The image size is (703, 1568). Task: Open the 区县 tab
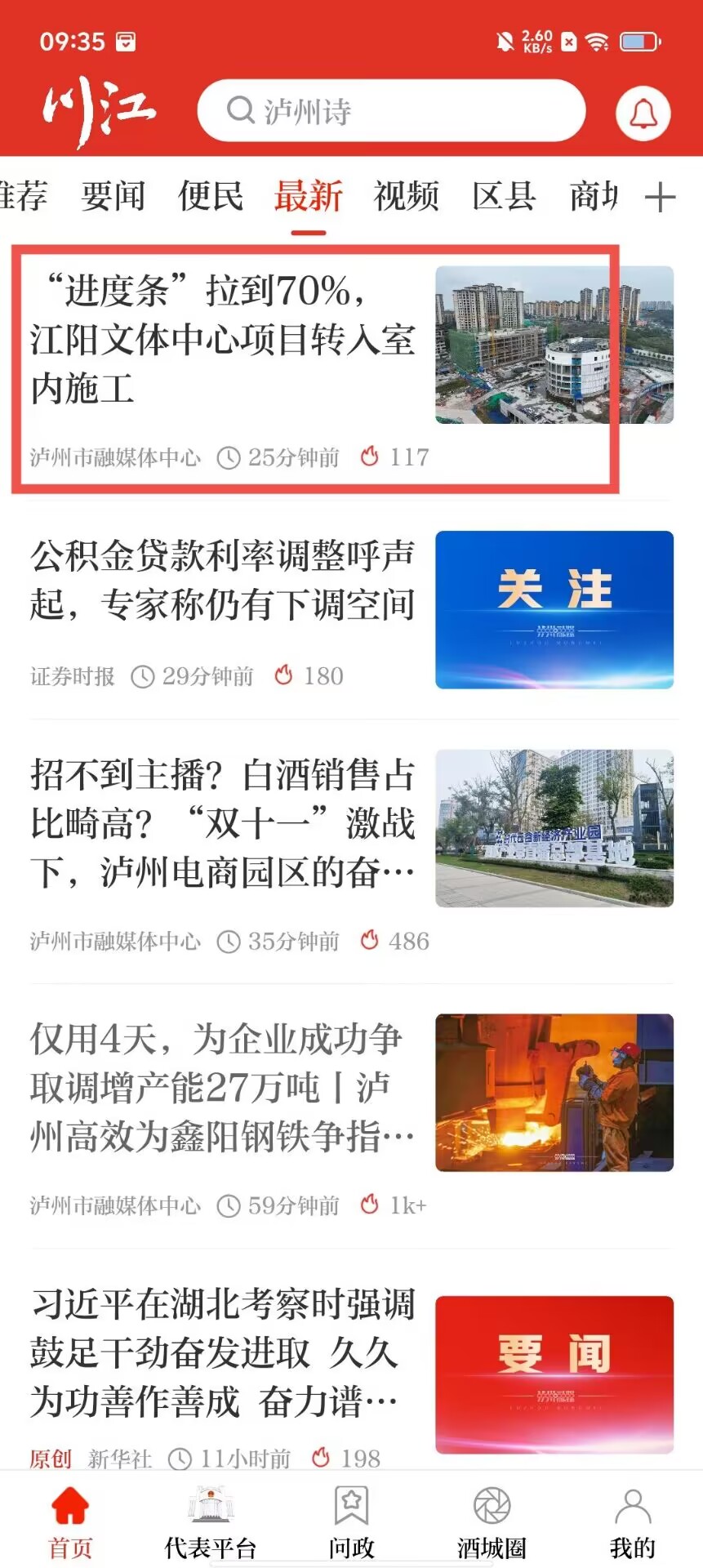[504, 197]
